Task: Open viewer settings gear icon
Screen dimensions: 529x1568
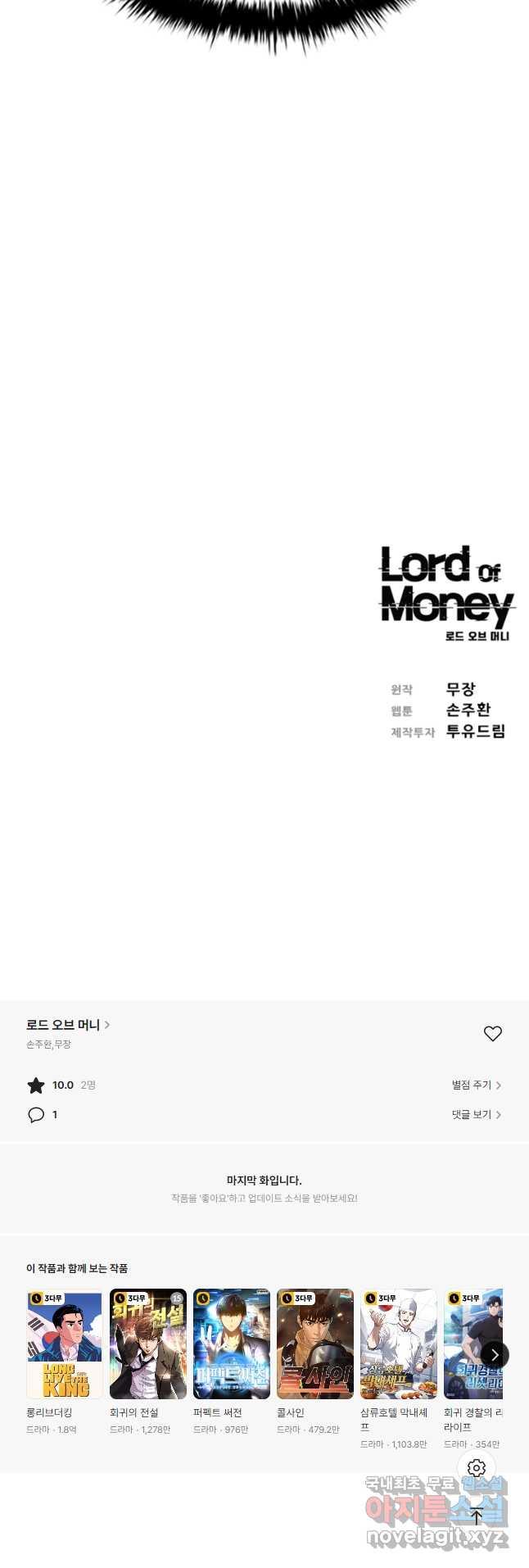Action: (477, 1468)
